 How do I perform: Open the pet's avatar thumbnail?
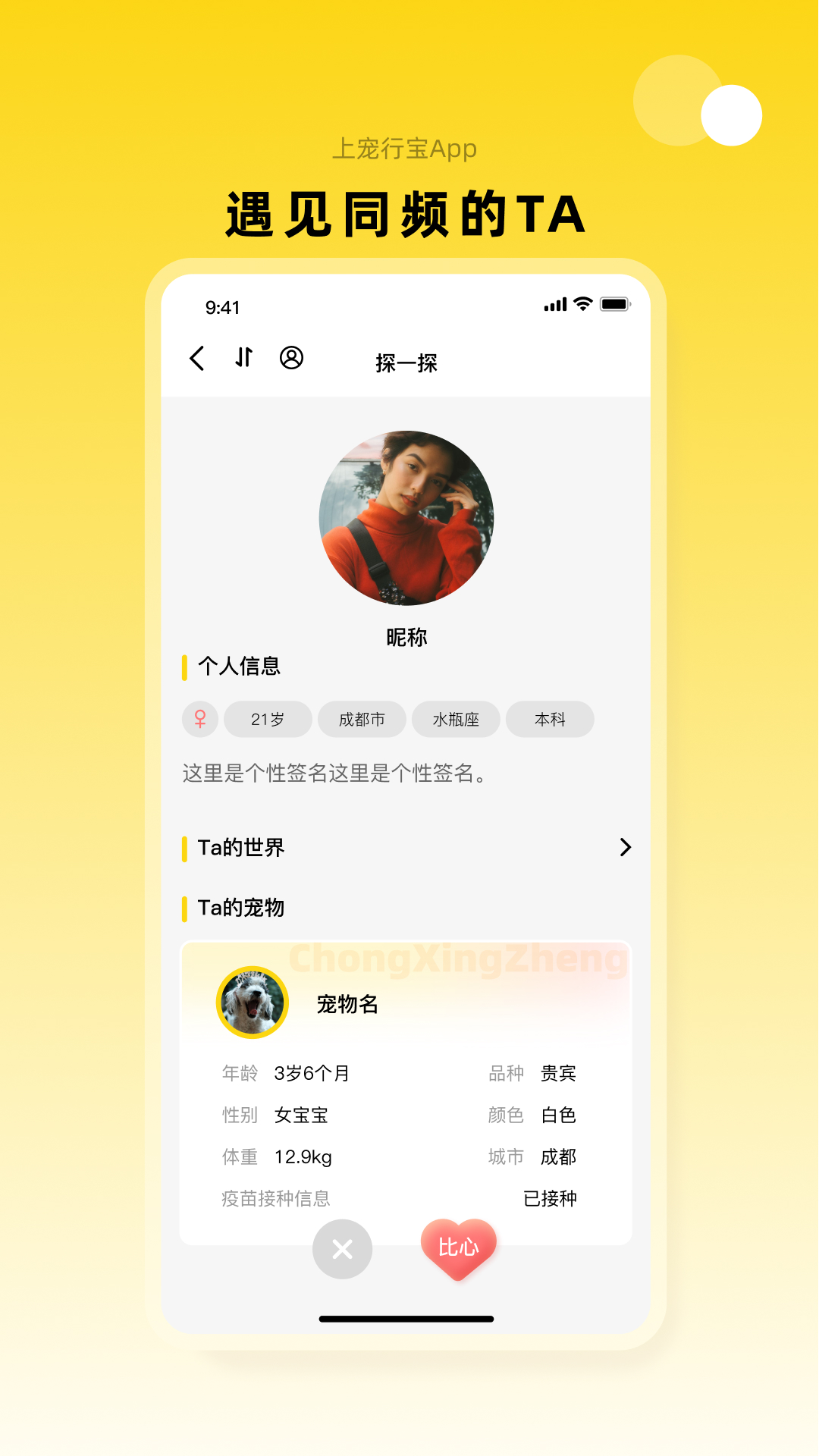(253, 1002)
